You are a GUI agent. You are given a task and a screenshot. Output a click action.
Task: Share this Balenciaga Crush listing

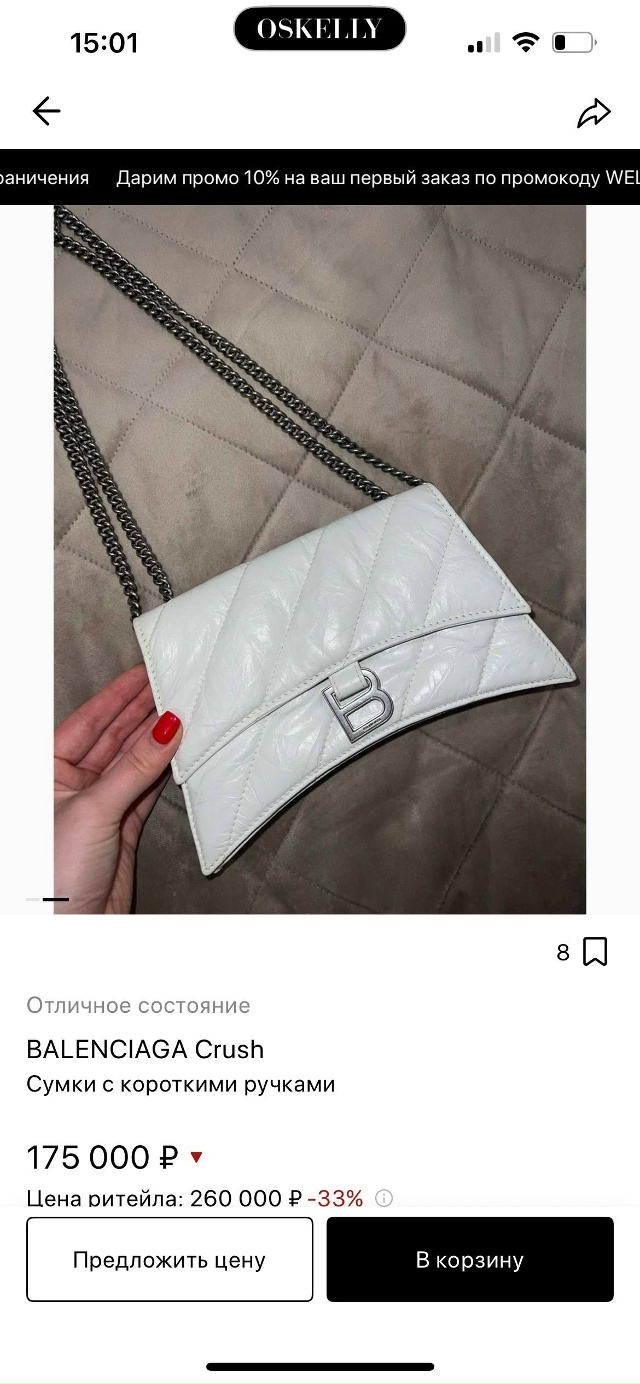[x=593, y=113]
